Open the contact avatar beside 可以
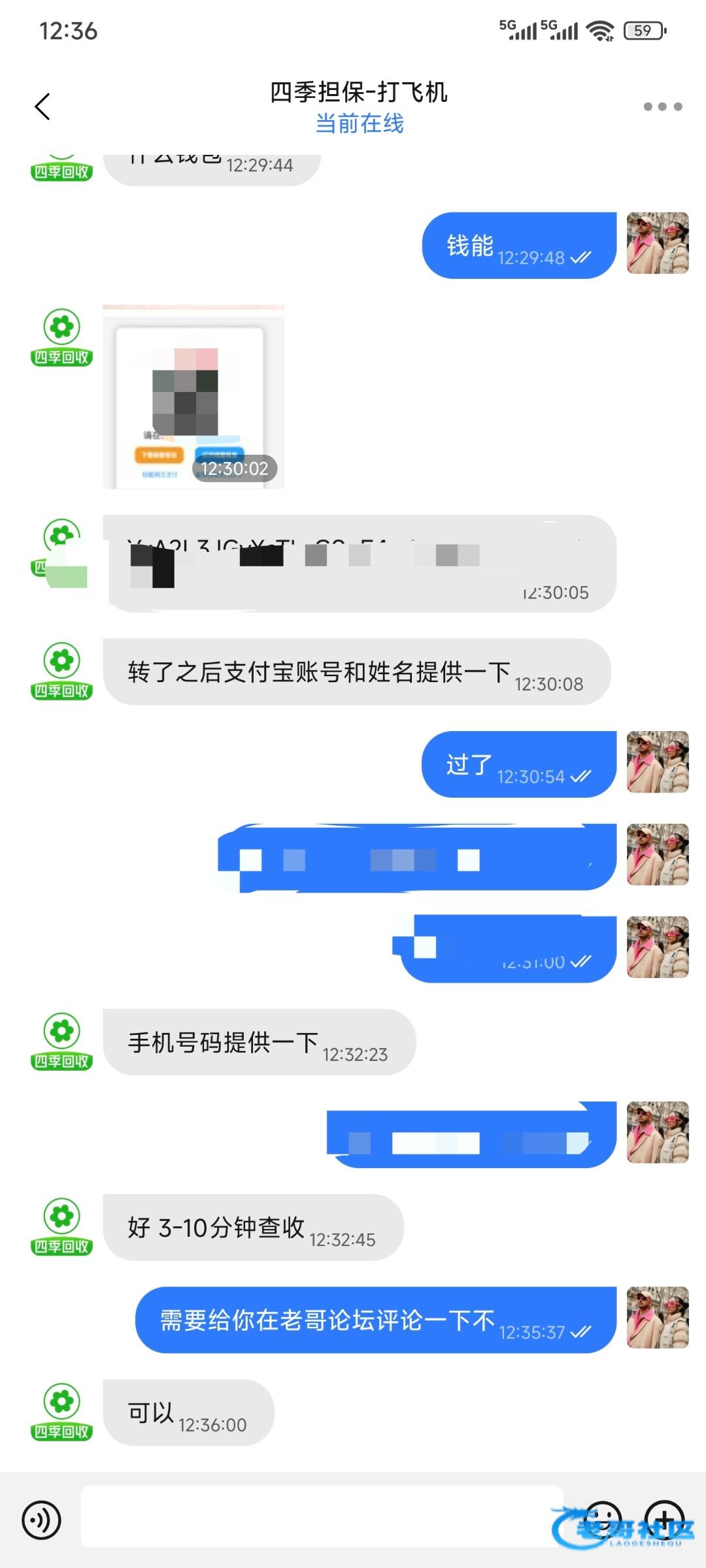 pyautogui.click(x=62, y=1411)
